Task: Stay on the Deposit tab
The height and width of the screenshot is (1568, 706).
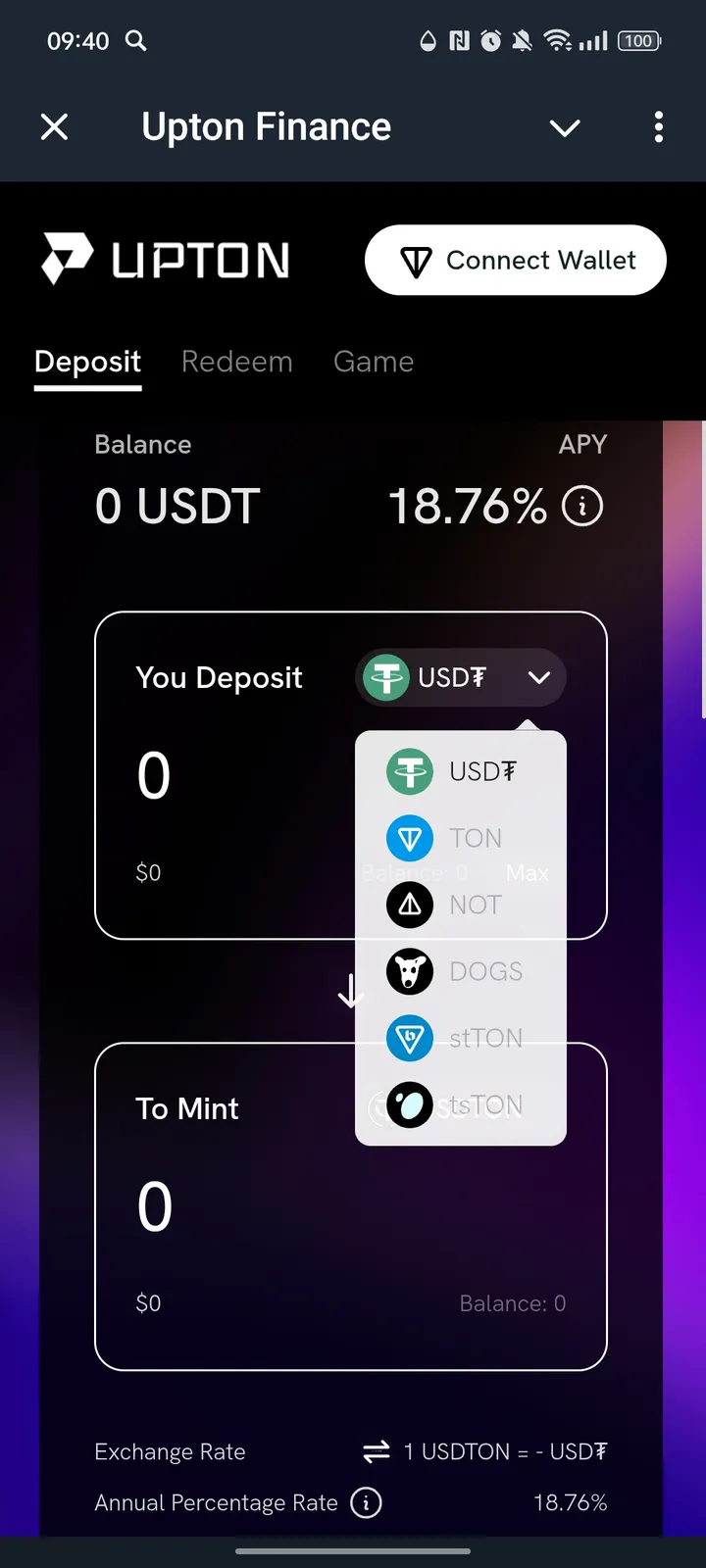Action: click(x=88, y=362)
